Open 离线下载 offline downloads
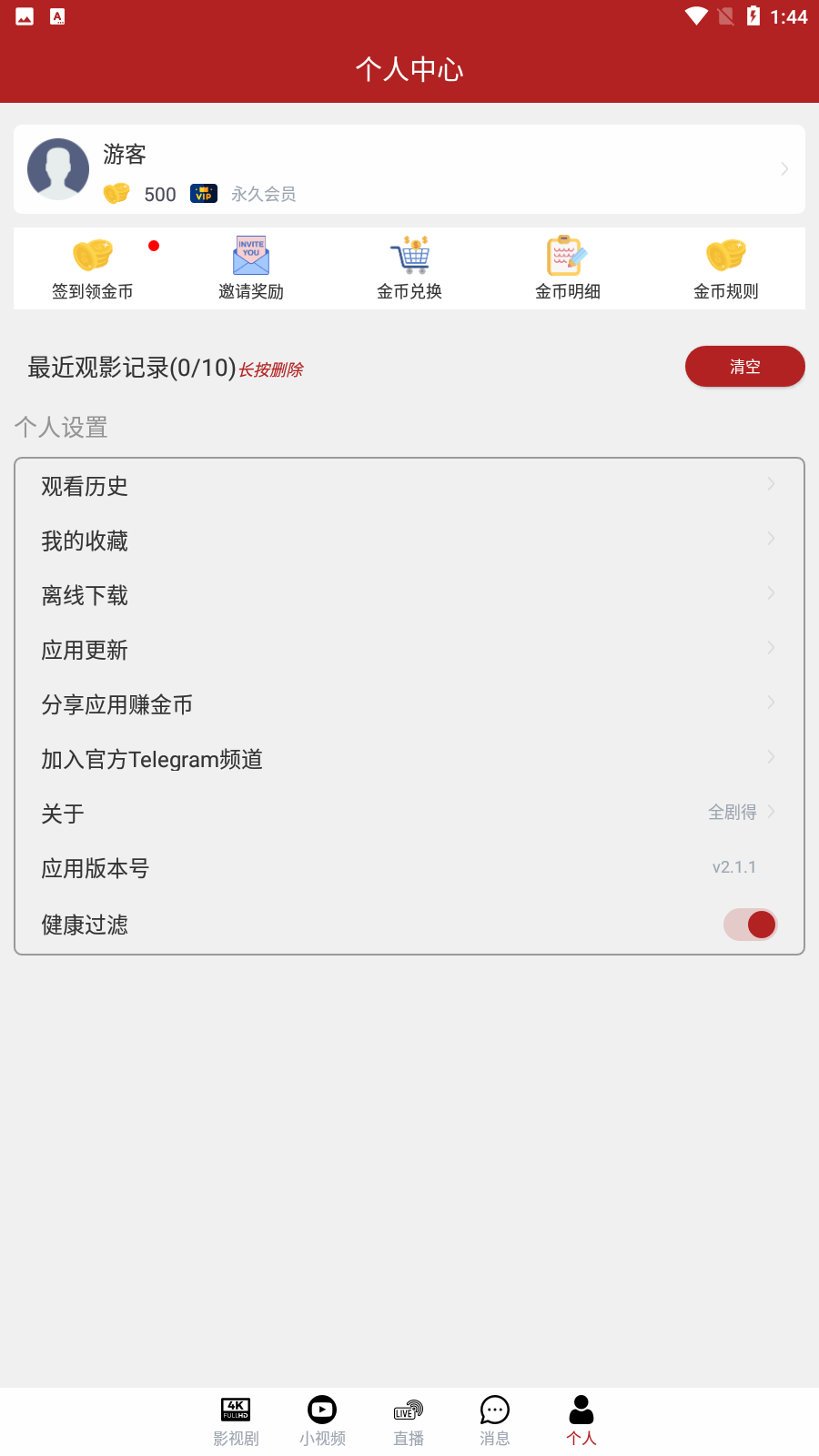The image size is (819, 1456). (x=409, y=595)
